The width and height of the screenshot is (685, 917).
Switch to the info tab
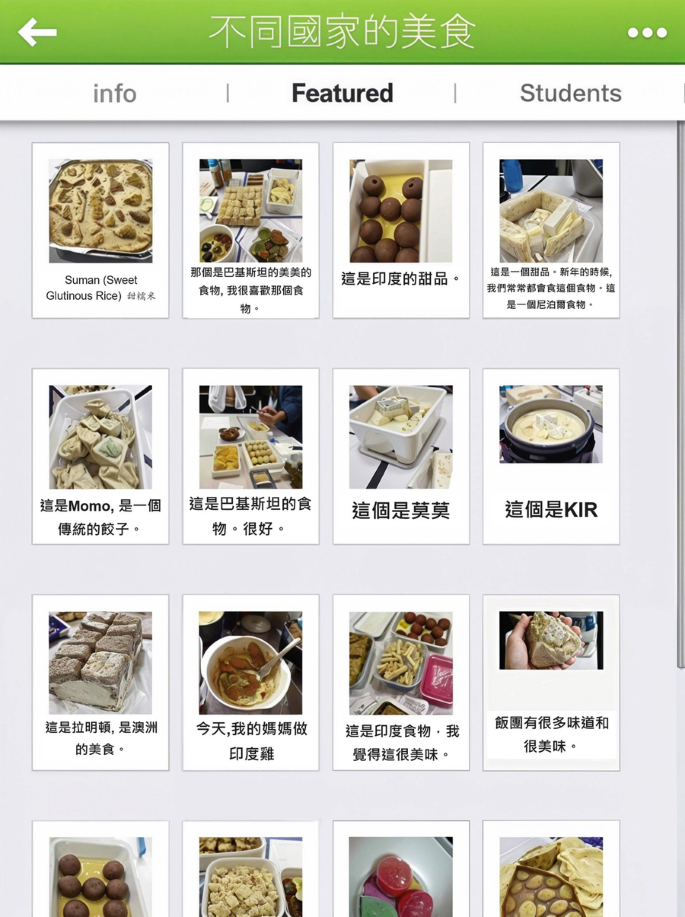(x=114, y=93)
